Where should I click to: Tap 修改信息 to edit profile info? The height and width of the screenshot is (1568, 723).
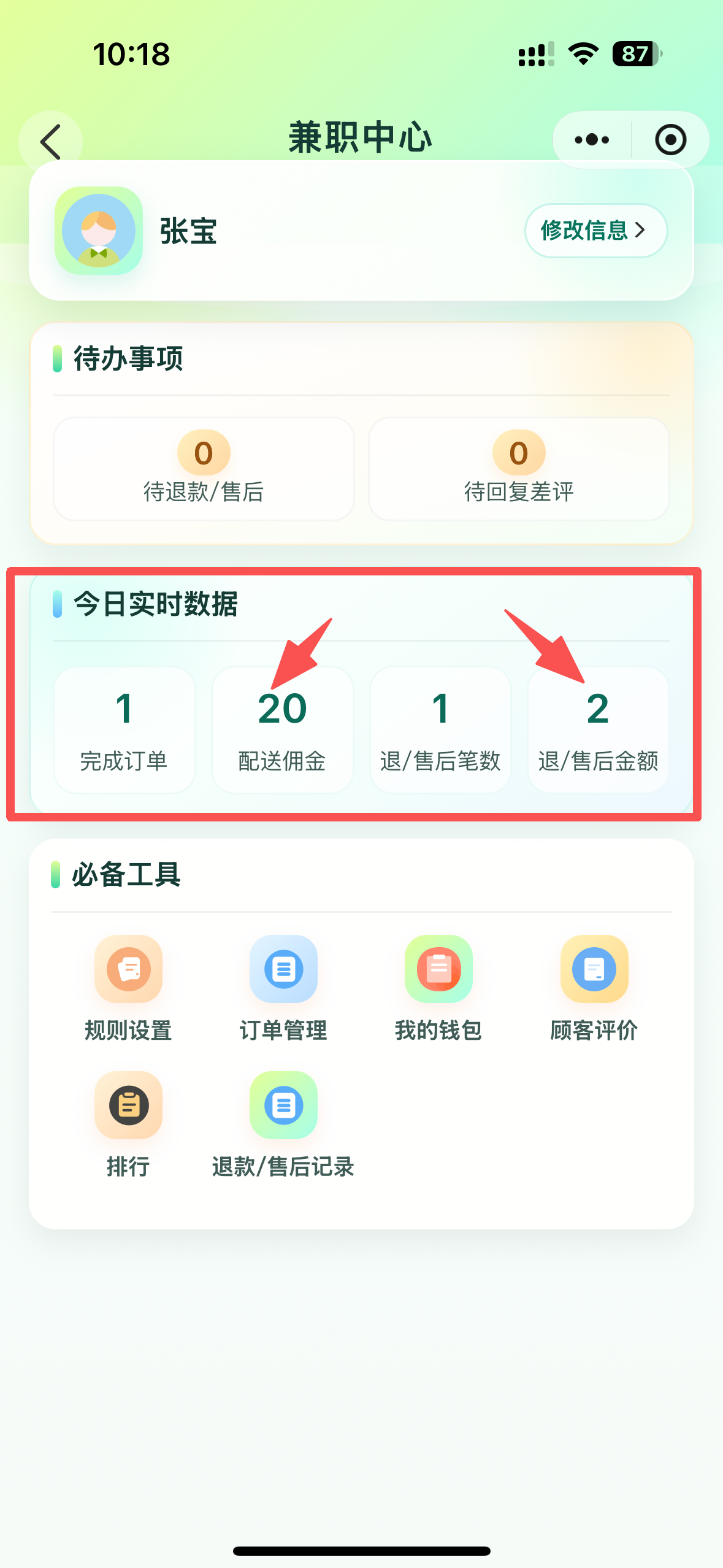coord(596,231)
